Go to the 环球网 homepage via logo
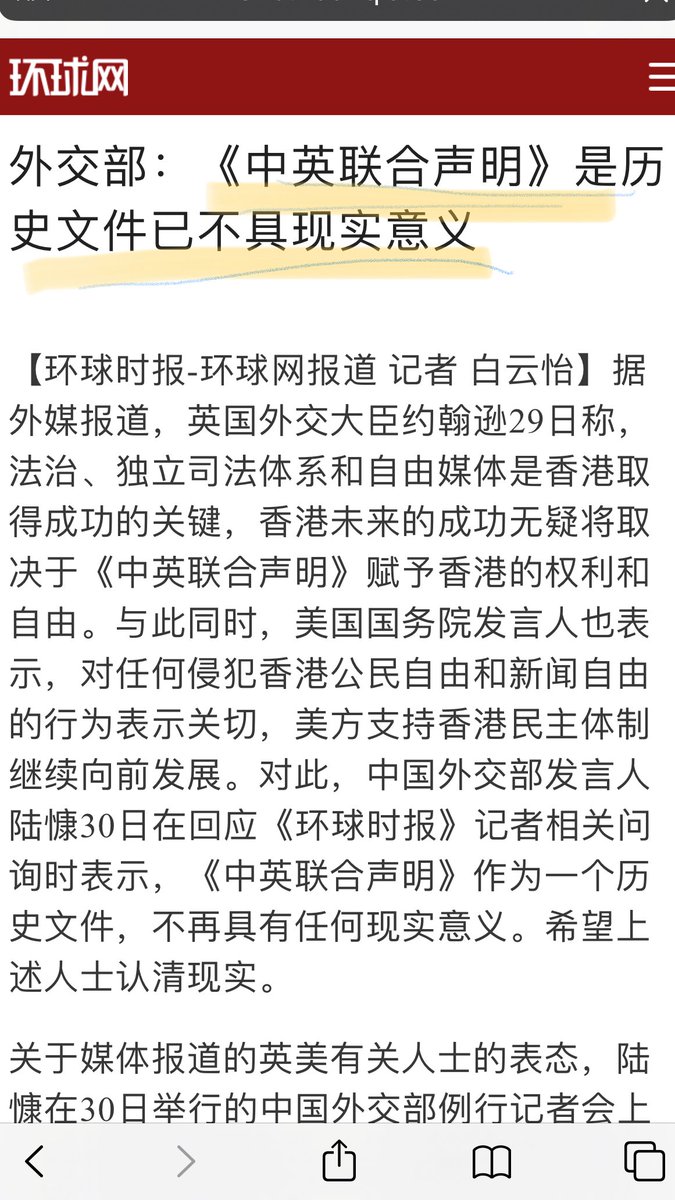675x1200 pixels. (70, 78)
